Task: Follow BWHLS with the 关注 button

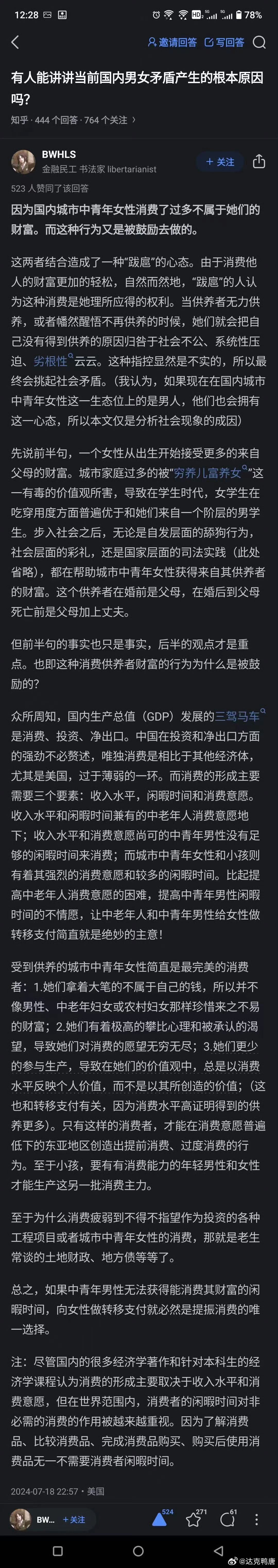Action: 220,162
